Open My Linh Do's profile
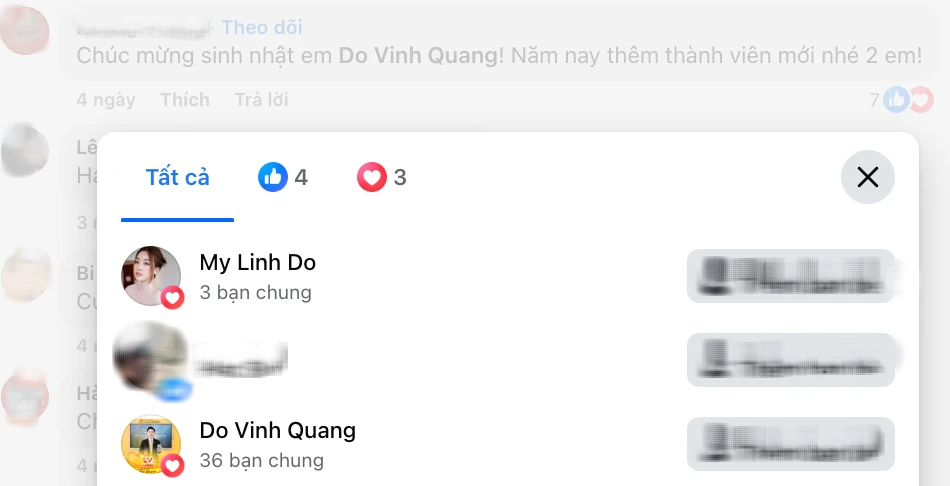 [257, 263]
